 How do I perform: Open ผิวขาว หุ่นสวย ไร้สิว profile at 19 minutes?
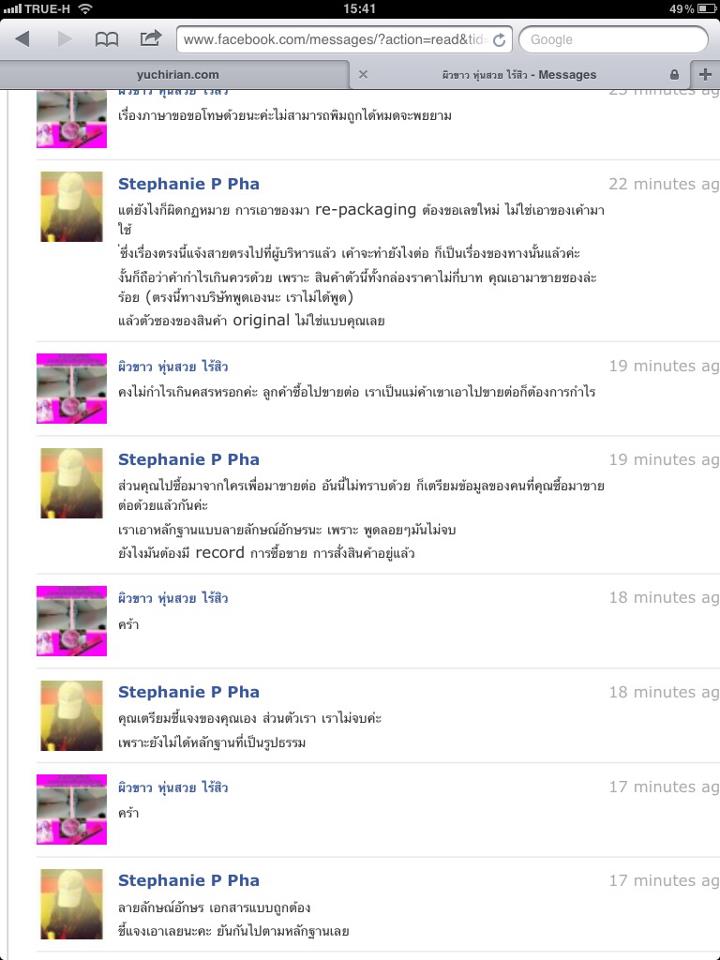[x=173, y=367]
